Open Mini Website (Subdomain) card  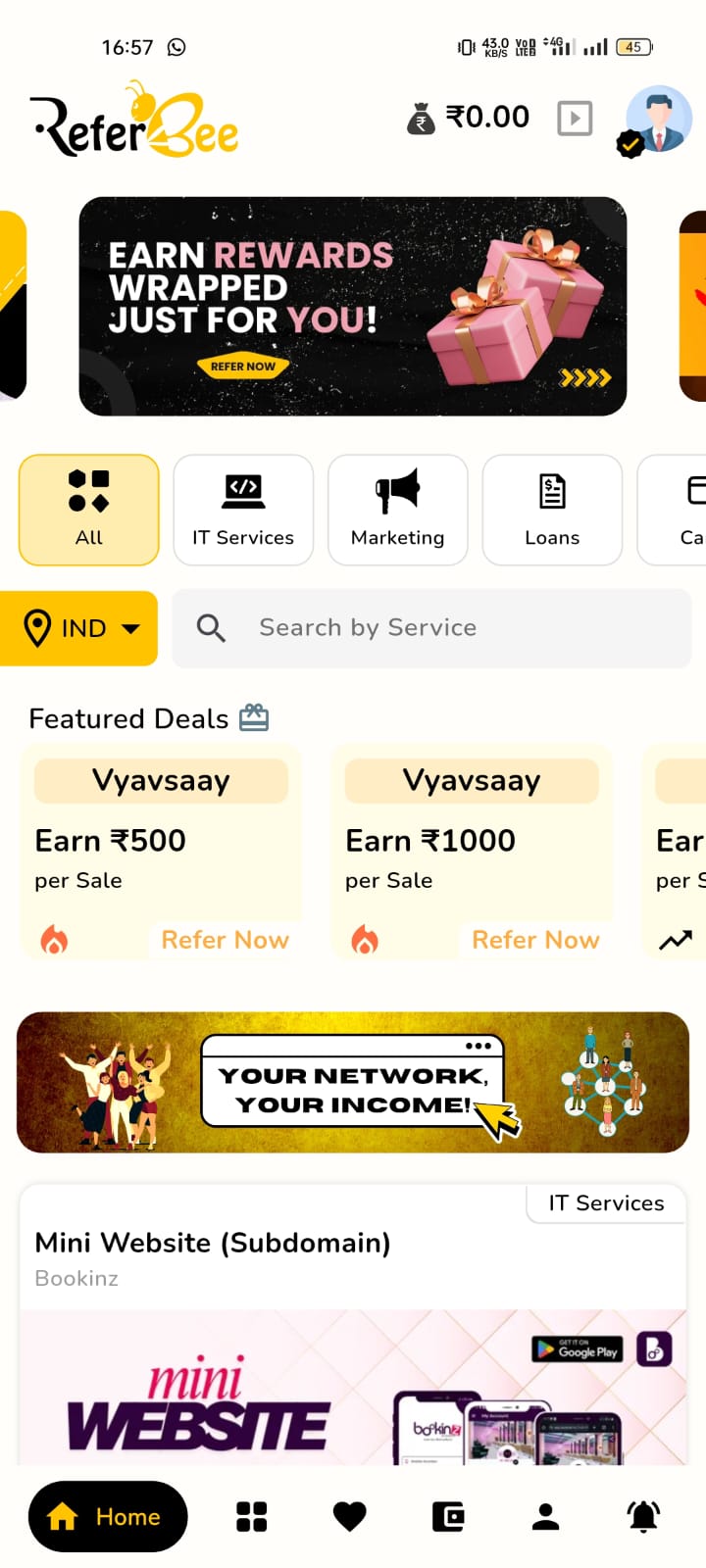[x=212, y=1243]
